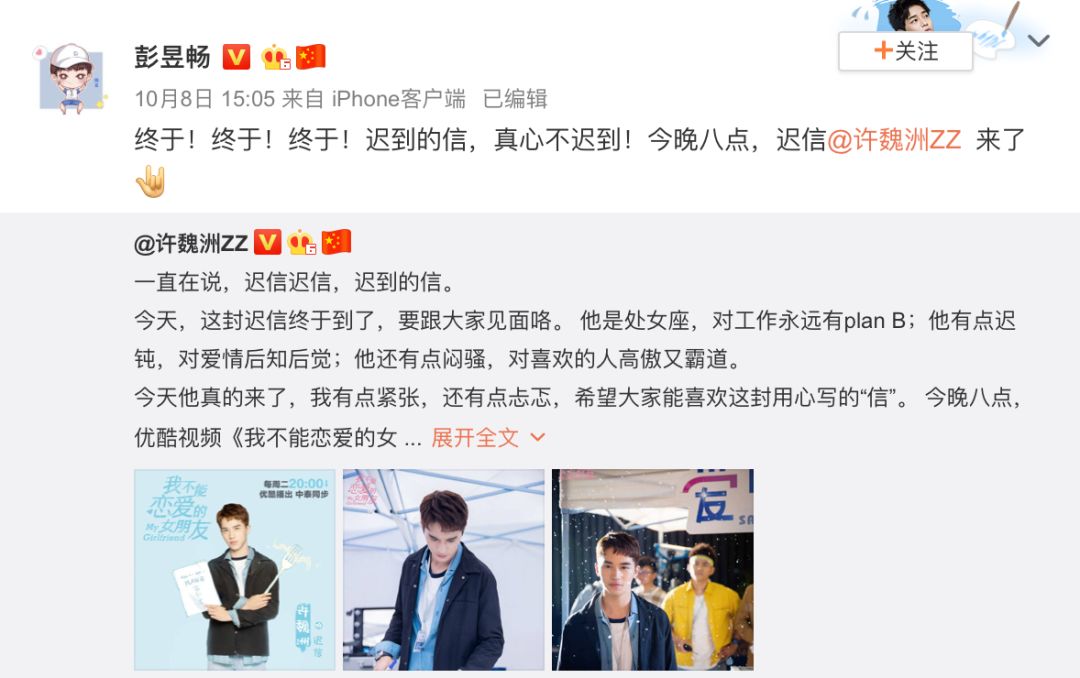Open the 彭昱畅 username profile link
This screenshot has width=1080, height=678.
coord(172,57)
